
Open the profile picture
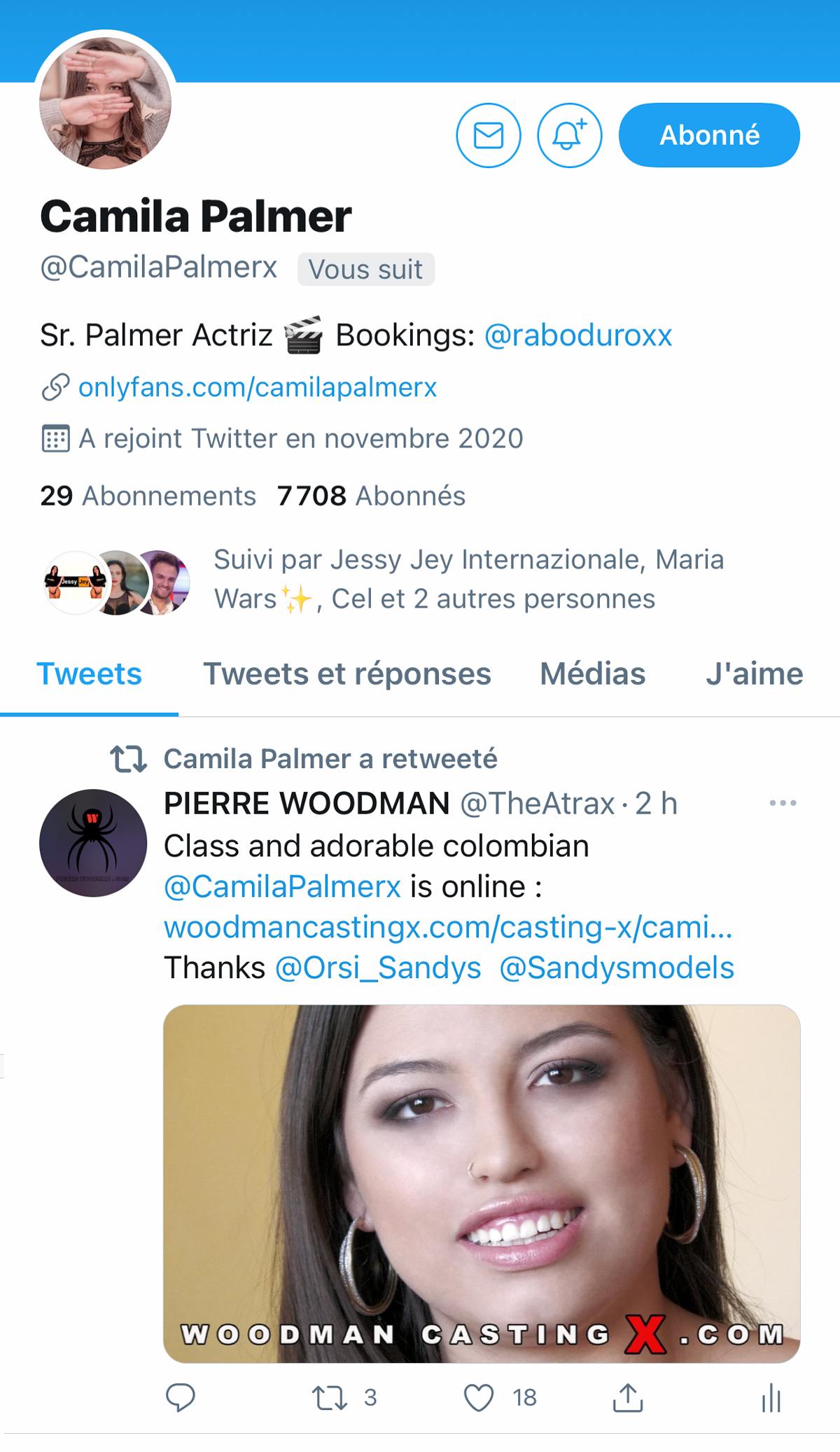tap(105, 103)
